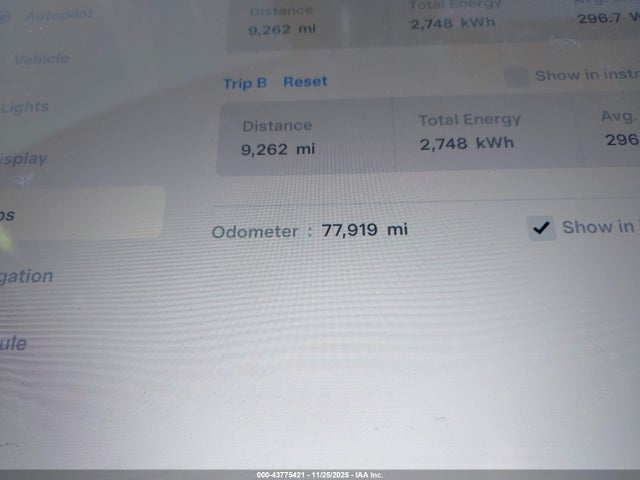Viewport: 640px width, 480px height.
Task: Switch to the Display settings
Action: point(24,158)
